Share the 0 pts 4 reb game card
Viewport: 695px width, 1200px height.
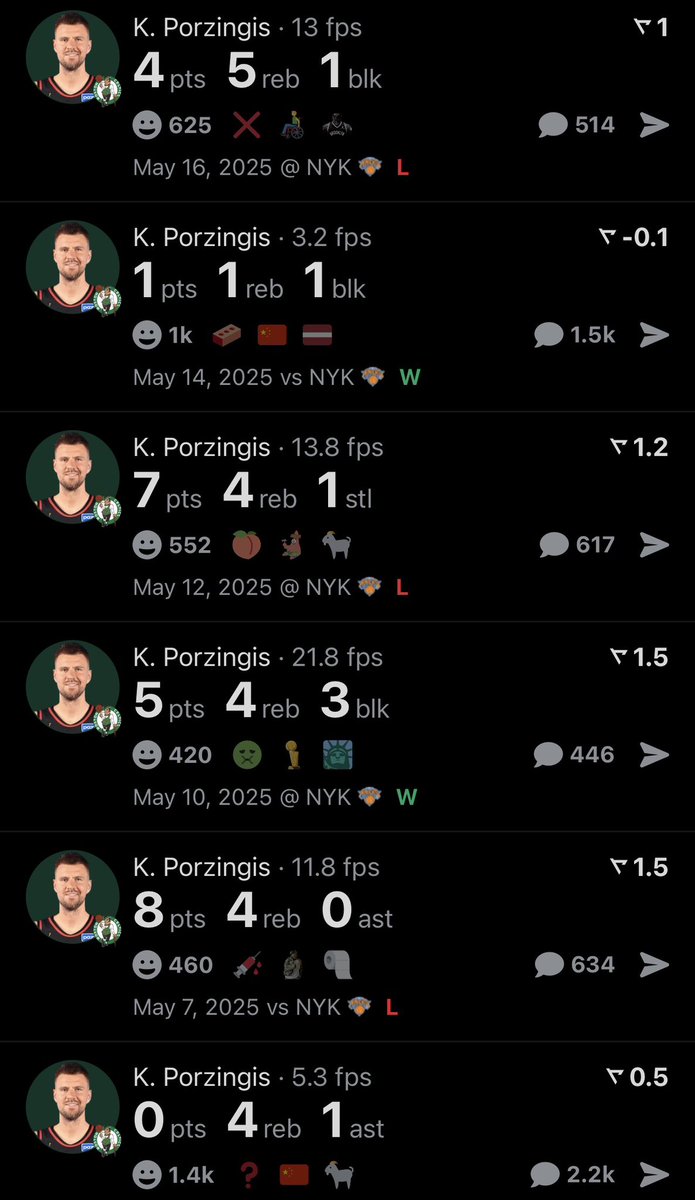click(x=654, y=1174)
